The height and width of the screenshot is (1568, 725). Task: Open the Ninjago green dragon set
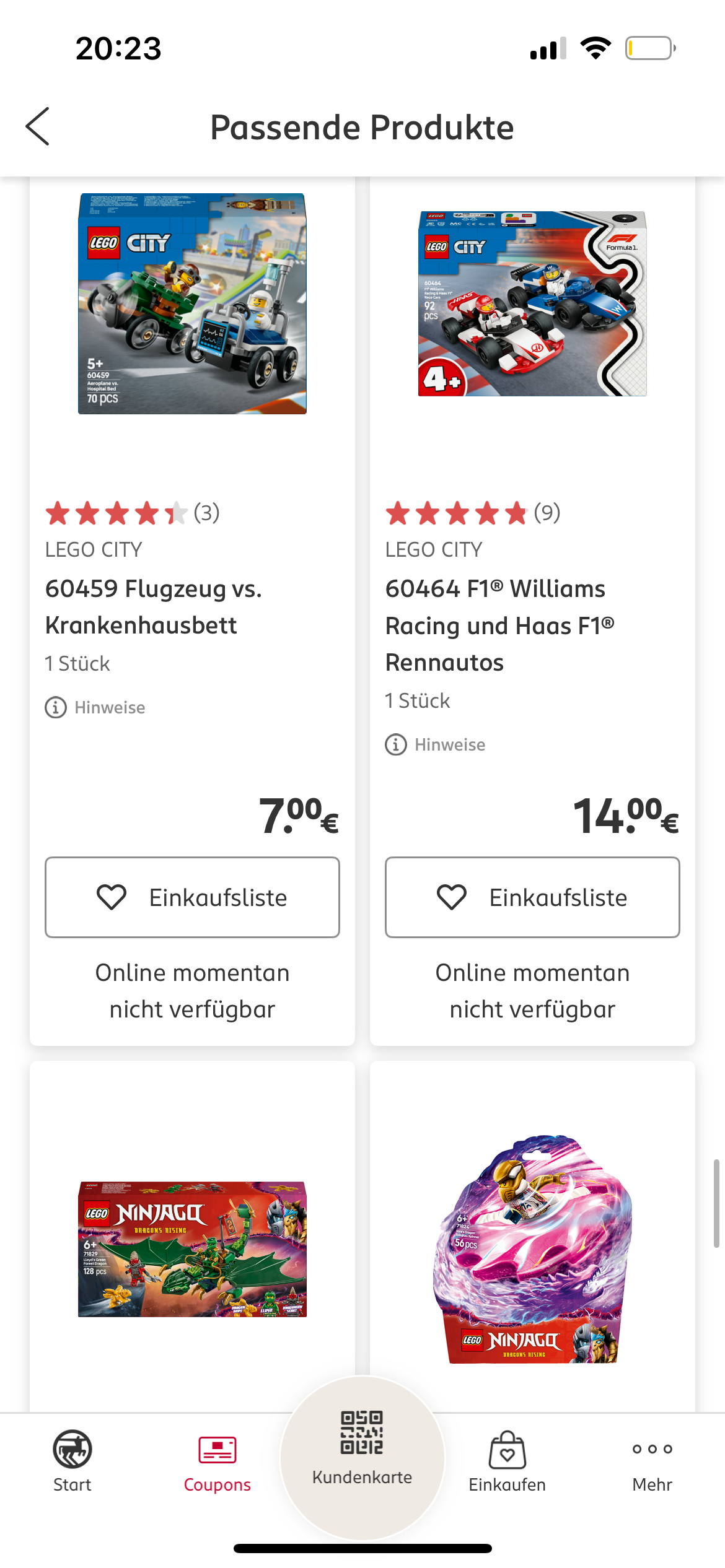tap(192, 1248)
